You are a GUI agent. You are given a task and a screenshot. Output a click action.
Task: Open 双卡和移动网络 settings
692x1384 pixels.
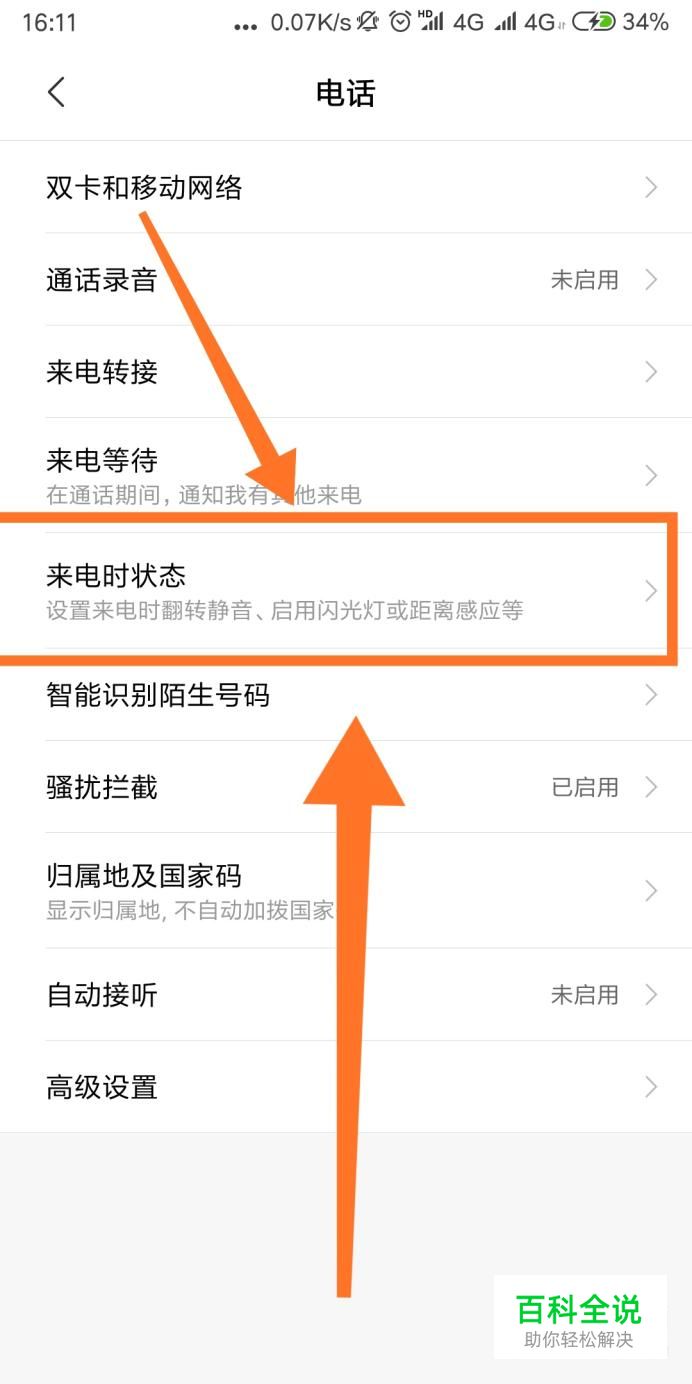click(346, 187)
